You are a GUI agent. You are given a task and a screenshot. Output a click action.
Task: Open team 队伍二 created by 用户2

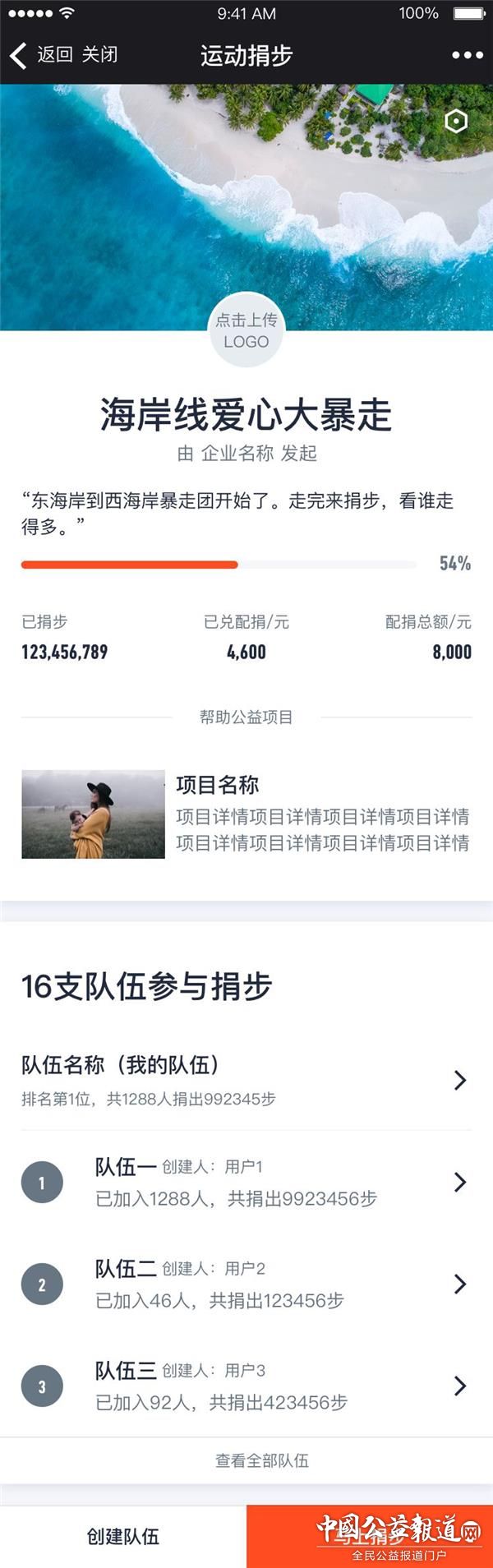click(246, 1284)
